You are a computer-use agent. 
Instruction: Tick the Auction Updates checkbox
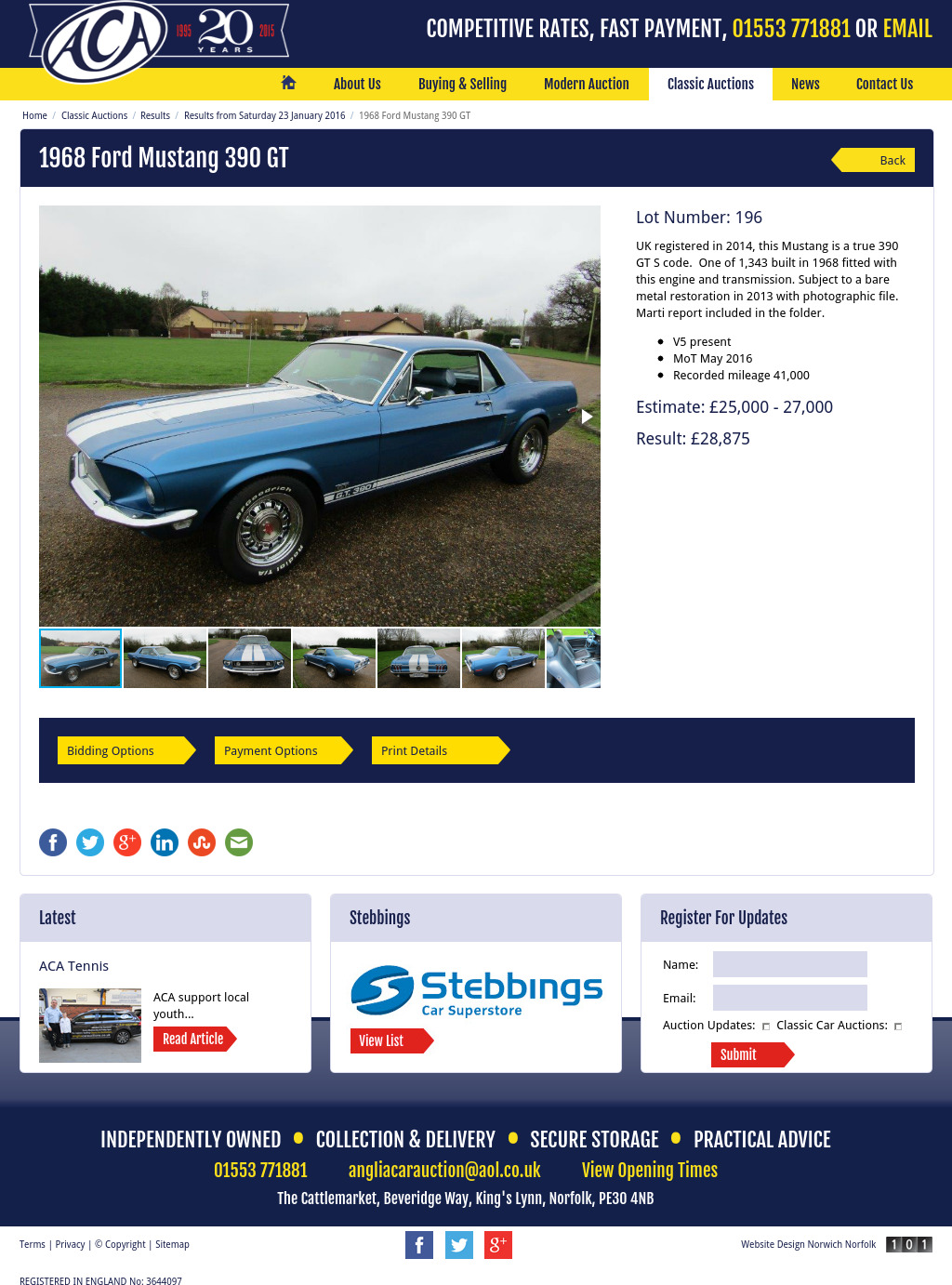(766, 1027)
